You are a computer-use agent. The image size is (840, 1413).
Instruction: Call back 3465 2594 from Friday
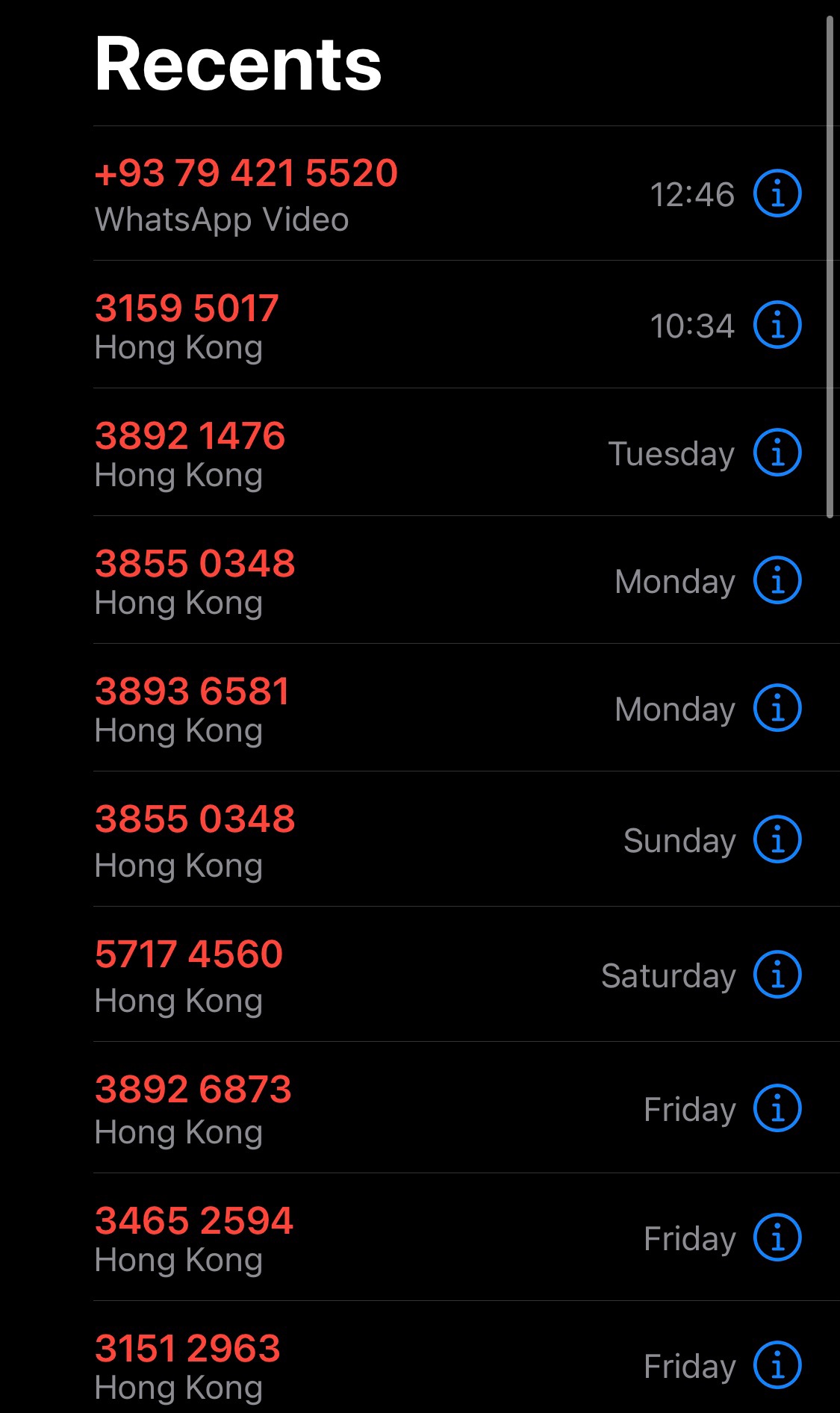[x=420, y=1237]
